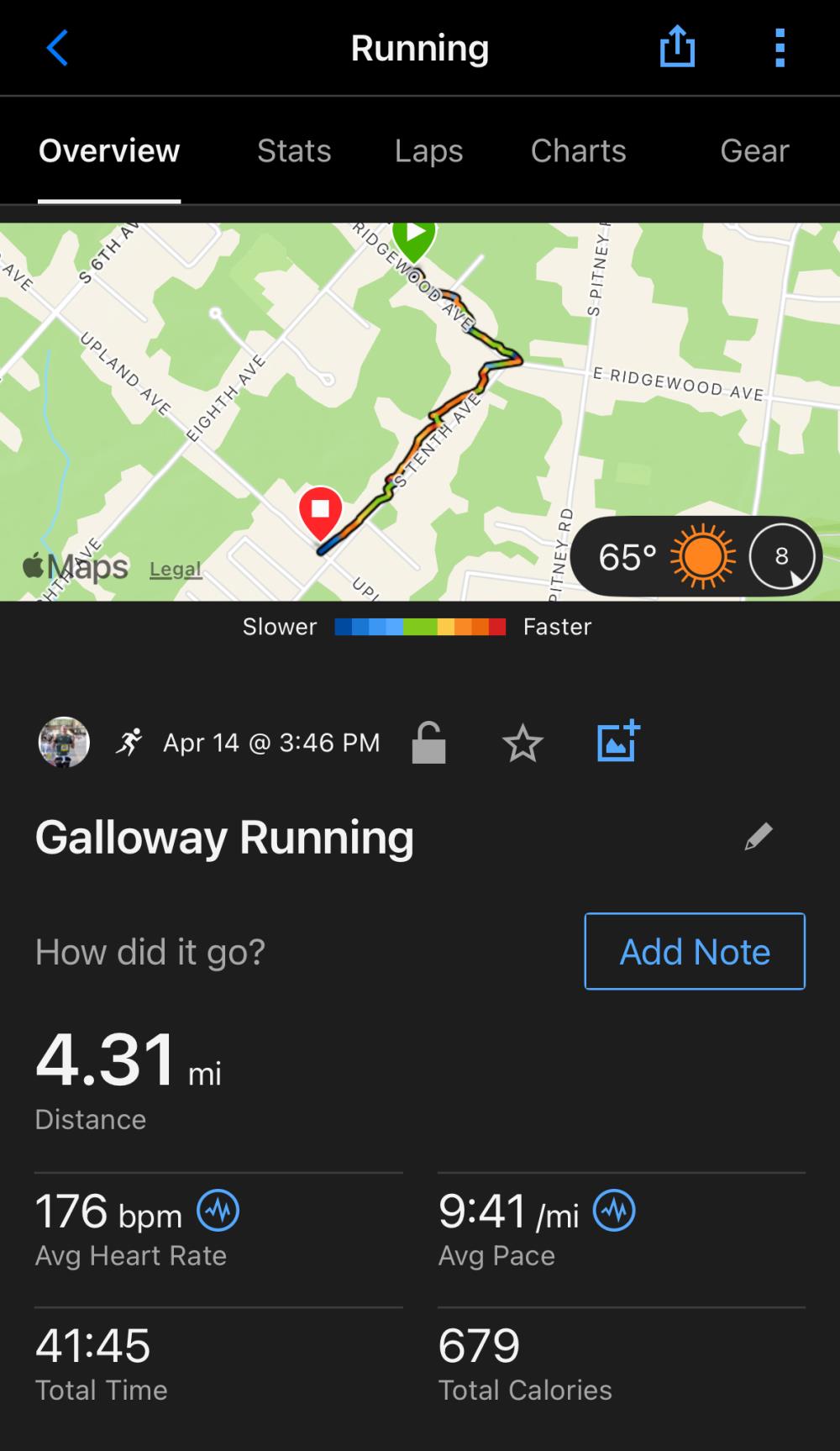
Task: Open the Gear tab
Action: (753, 151)
